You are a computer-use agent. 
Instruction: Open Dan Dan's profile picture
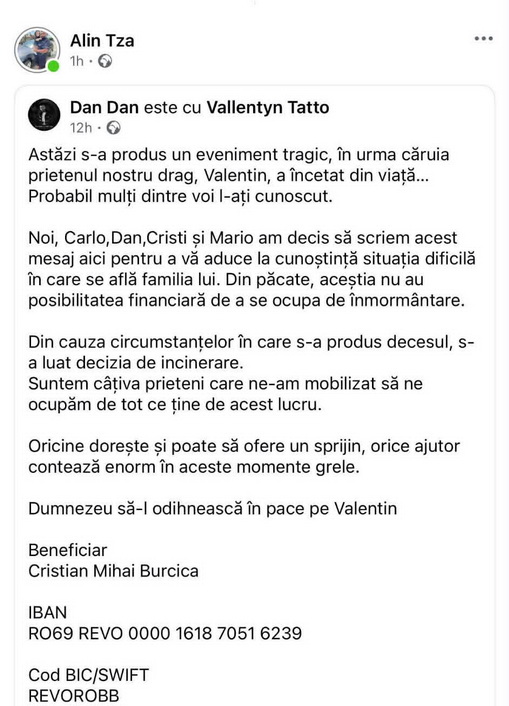click(x=44, y=115)
